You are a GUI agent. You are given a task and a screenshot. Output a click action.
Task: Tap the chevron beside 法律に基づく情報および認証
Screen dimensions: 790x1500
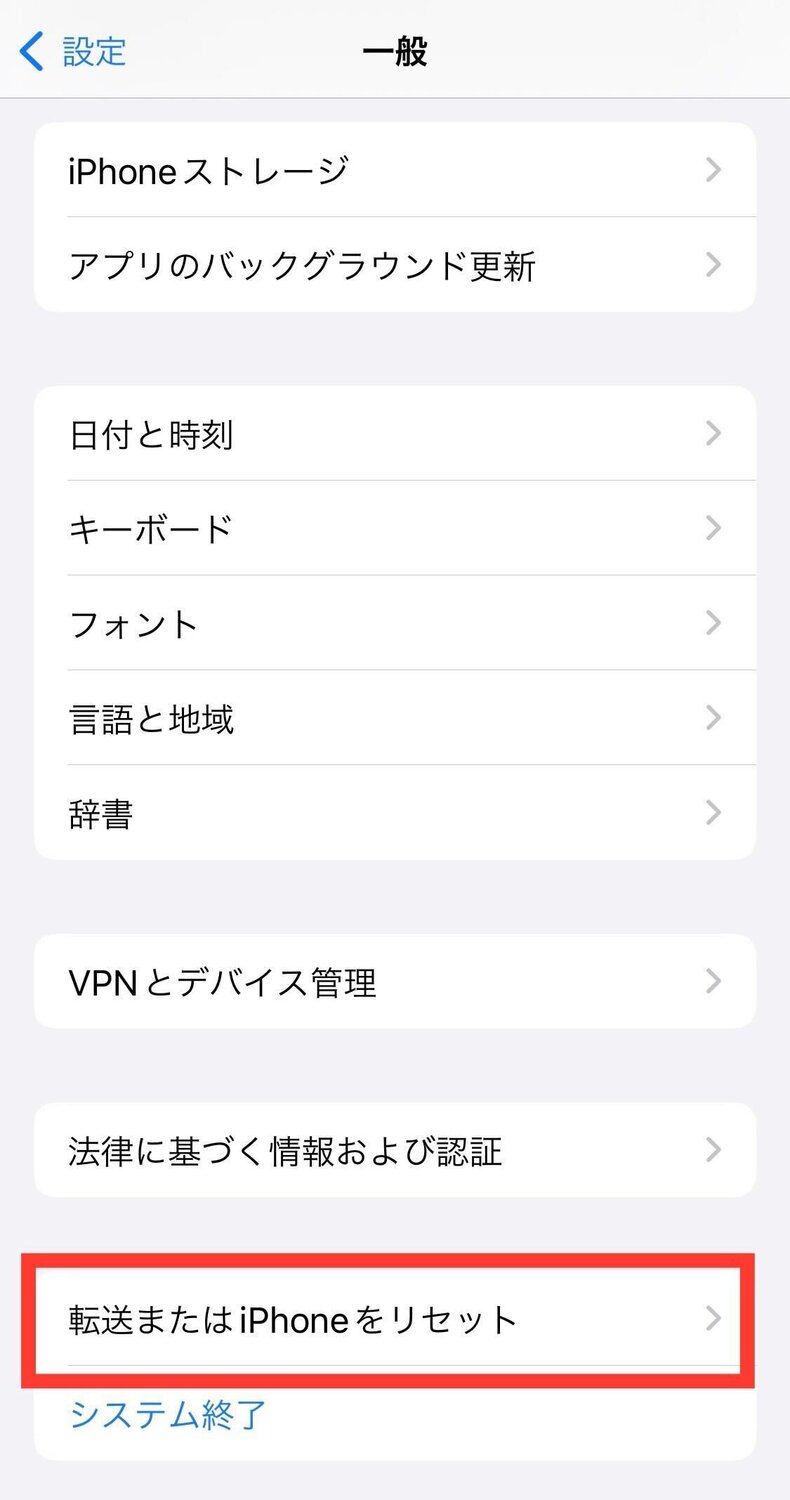[x=713, y=1149]
